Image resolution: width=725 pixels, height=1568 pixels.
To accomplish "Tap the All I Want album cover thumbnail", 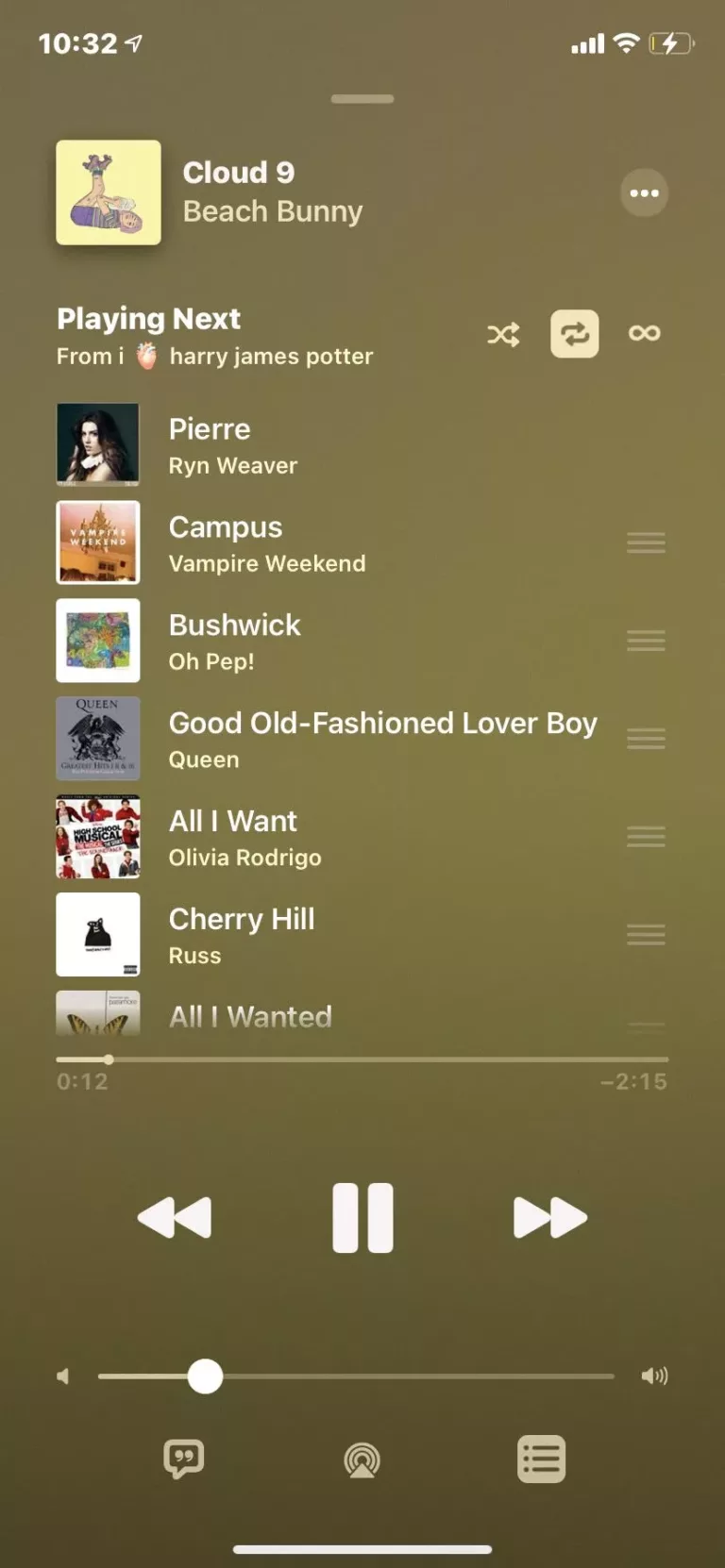I will click(x=98, y=837).
